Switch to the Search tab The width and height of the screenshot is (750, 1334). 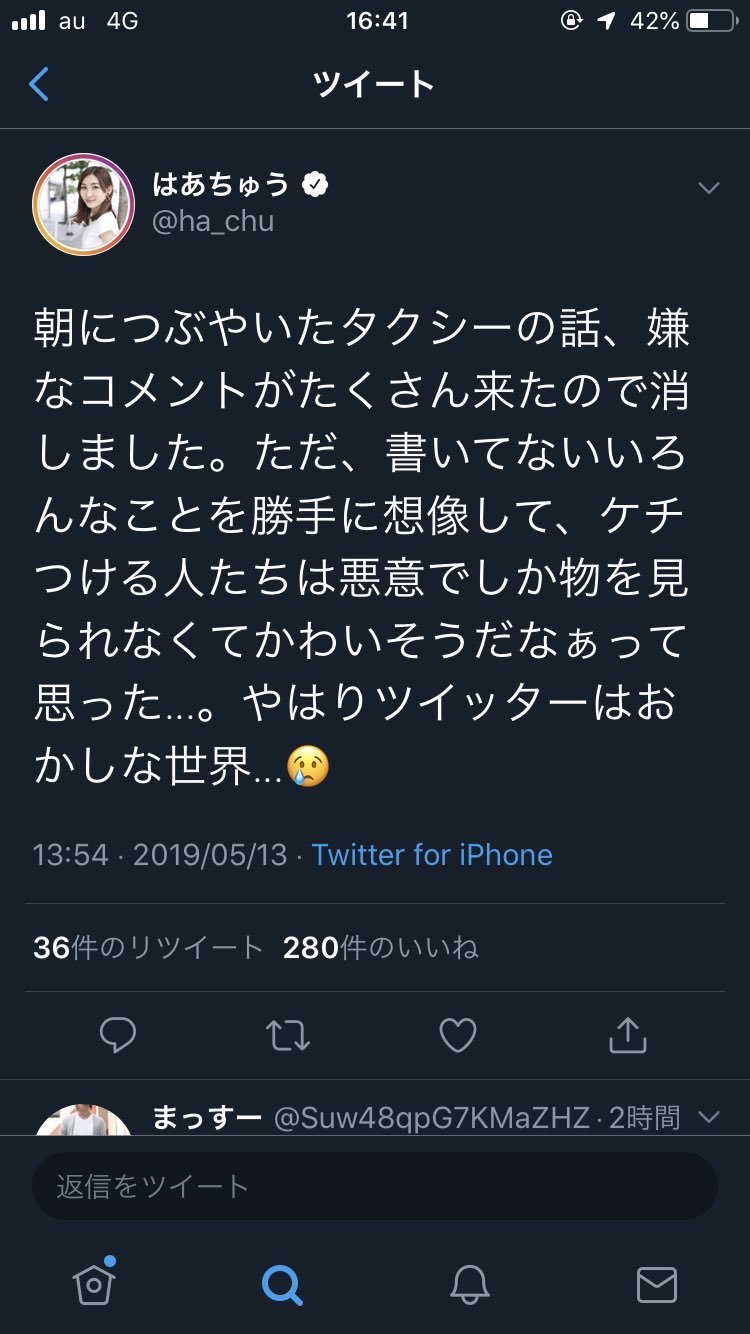(x=282, y=1284)
